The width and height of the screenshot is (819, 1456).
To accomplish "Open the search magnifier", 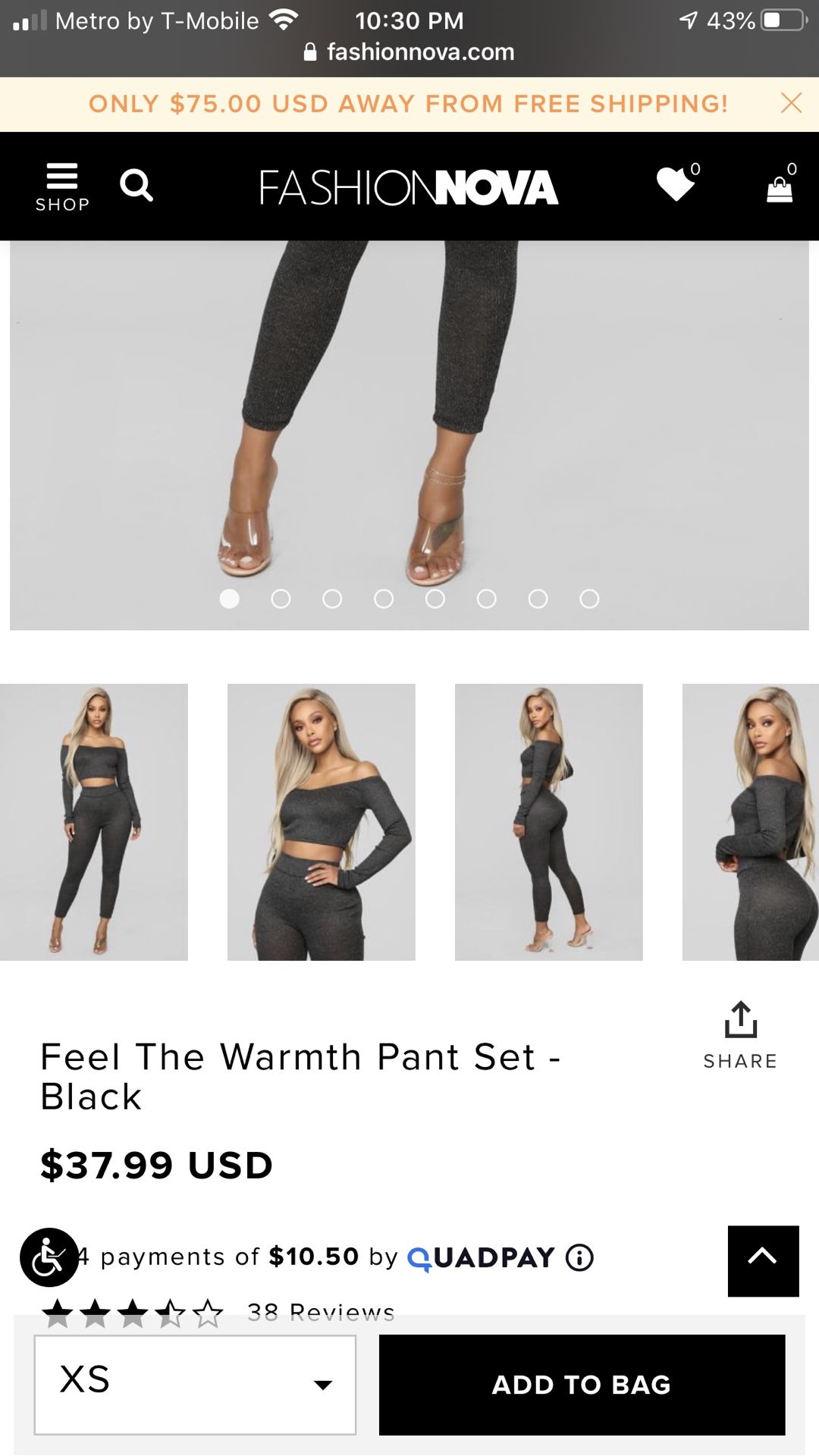I will [x=136, y=185].
